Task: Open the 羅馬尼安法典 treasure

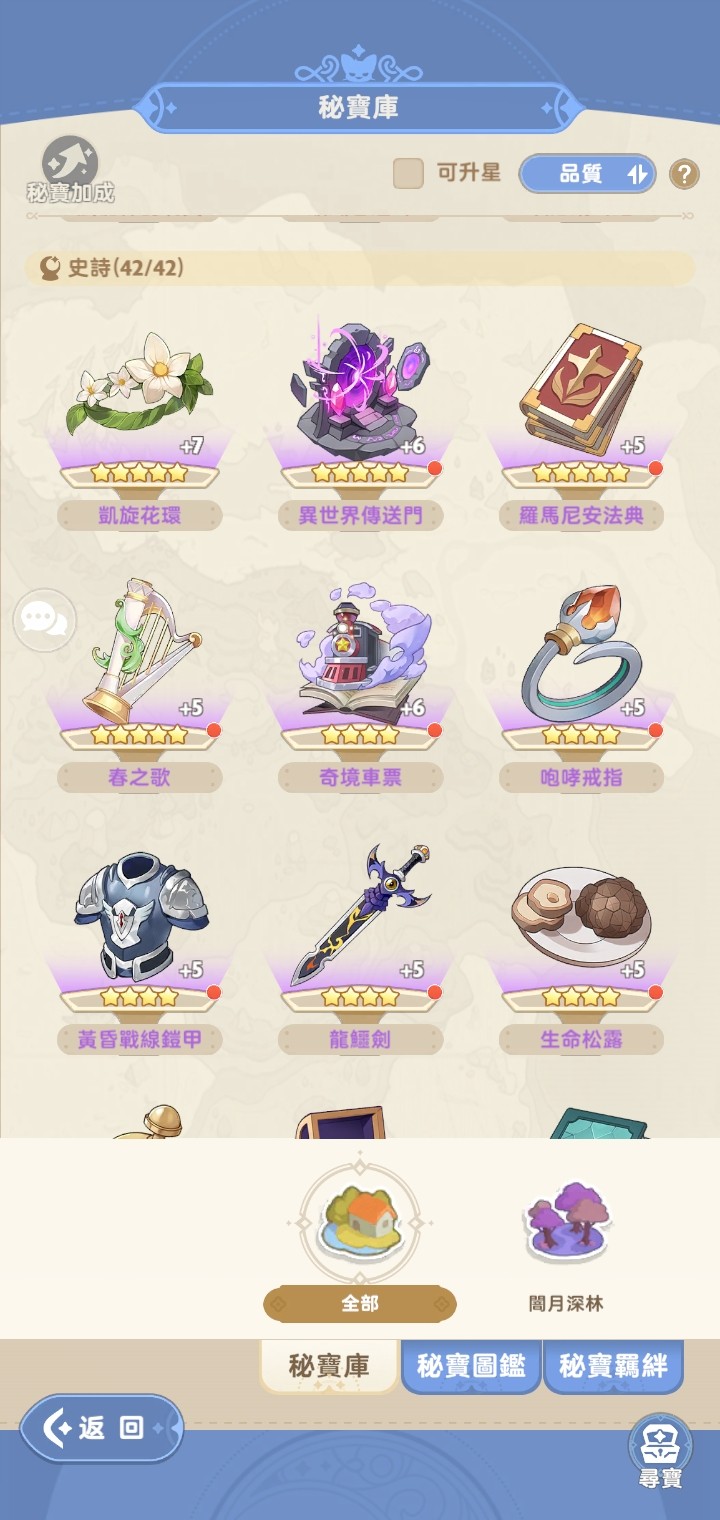Action: pos(581,400)
